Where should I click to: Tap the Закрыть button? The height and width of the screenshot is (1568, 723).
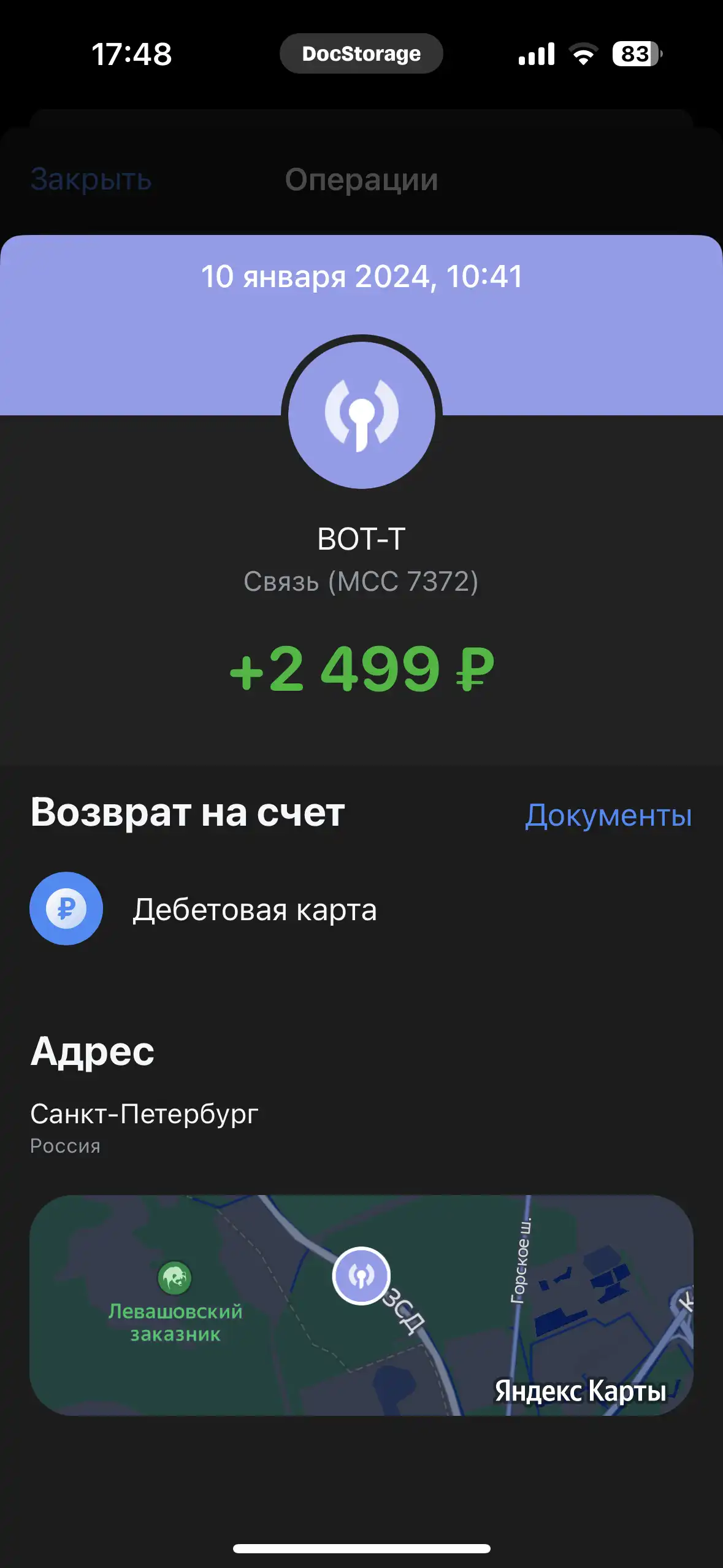pos(91,180)
